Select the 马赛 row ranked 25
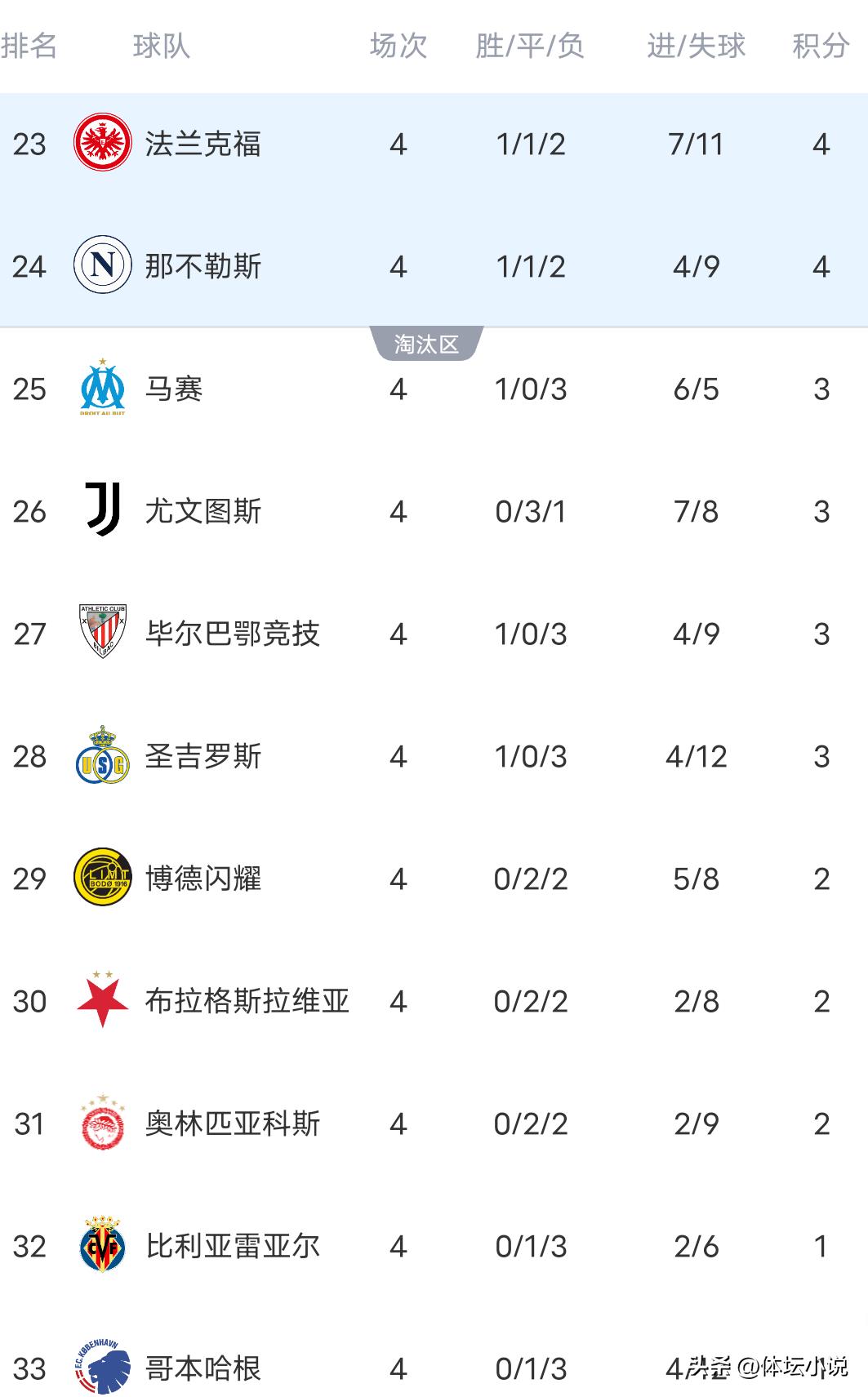Image resolution: width=868 pixels, height=1397 pixels. pos(173,389)
